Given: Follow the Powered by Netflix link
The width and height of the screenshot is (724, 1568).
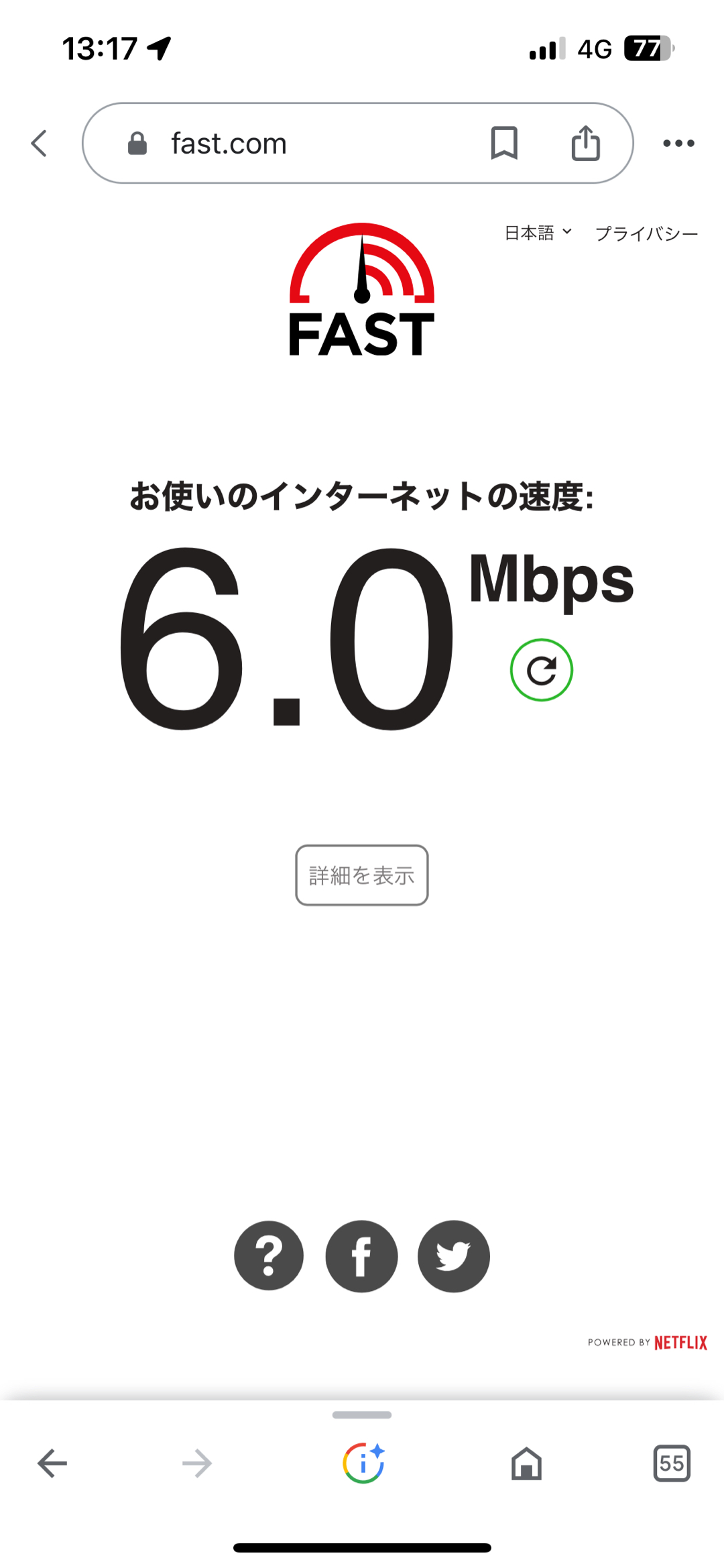Looking at the screenshot, I should coord(648,1342).
